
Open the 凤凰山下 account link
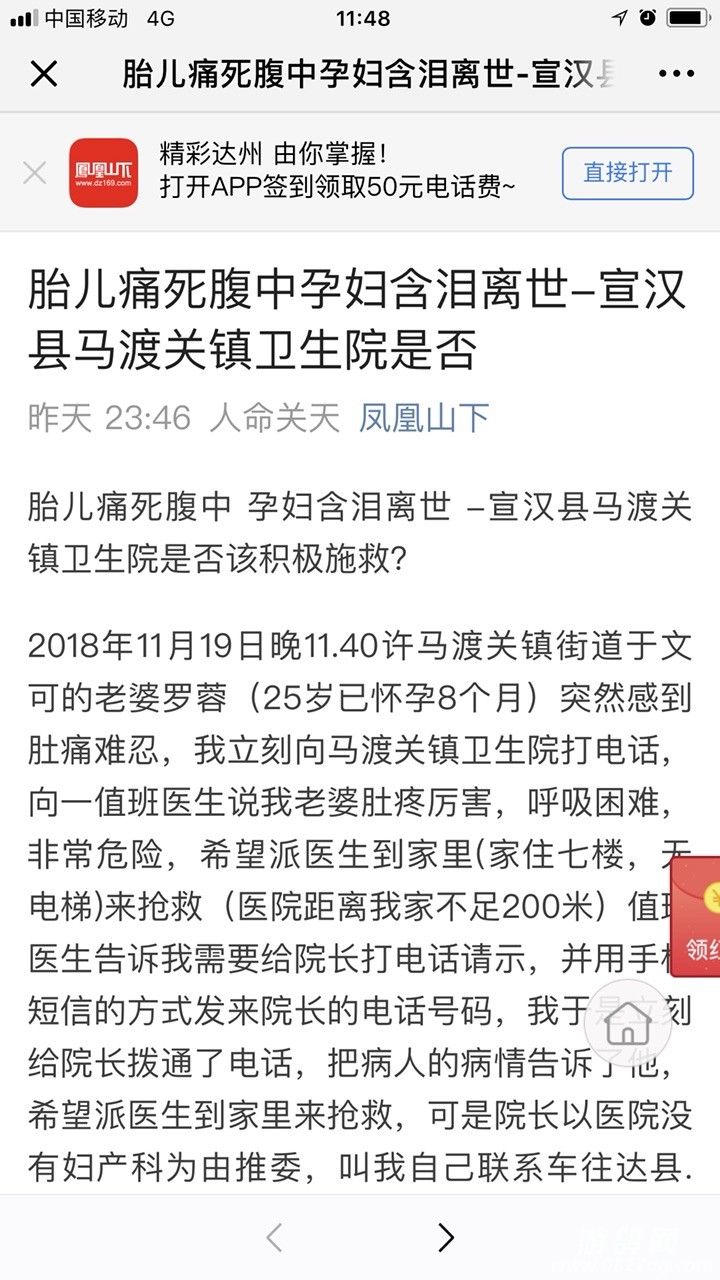[x=424, y=418]
